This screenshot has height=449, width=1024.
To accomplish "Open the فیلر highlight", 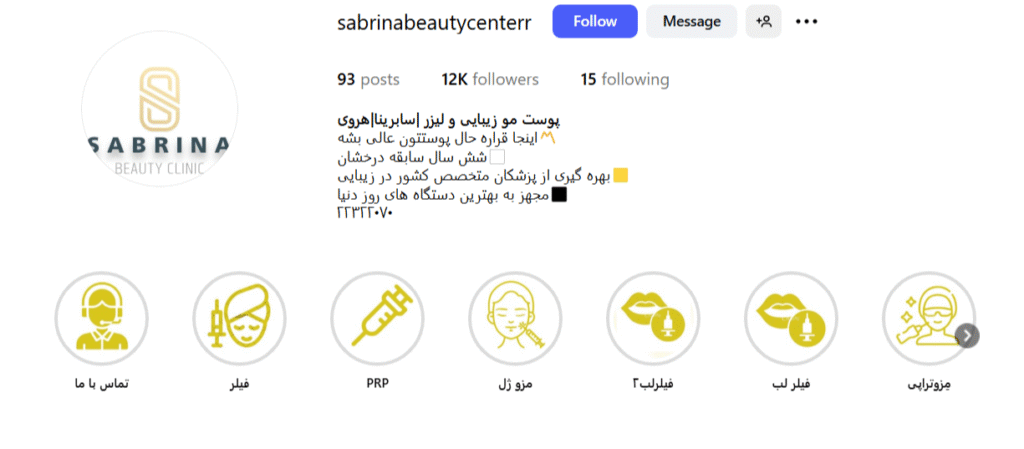I will [x=239, y=319].
